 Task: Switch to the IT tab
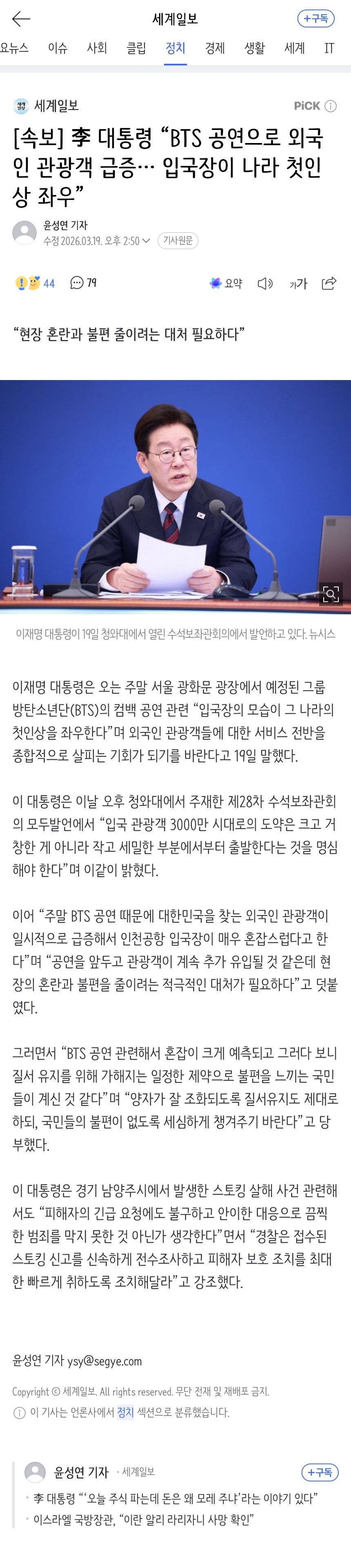329,48
